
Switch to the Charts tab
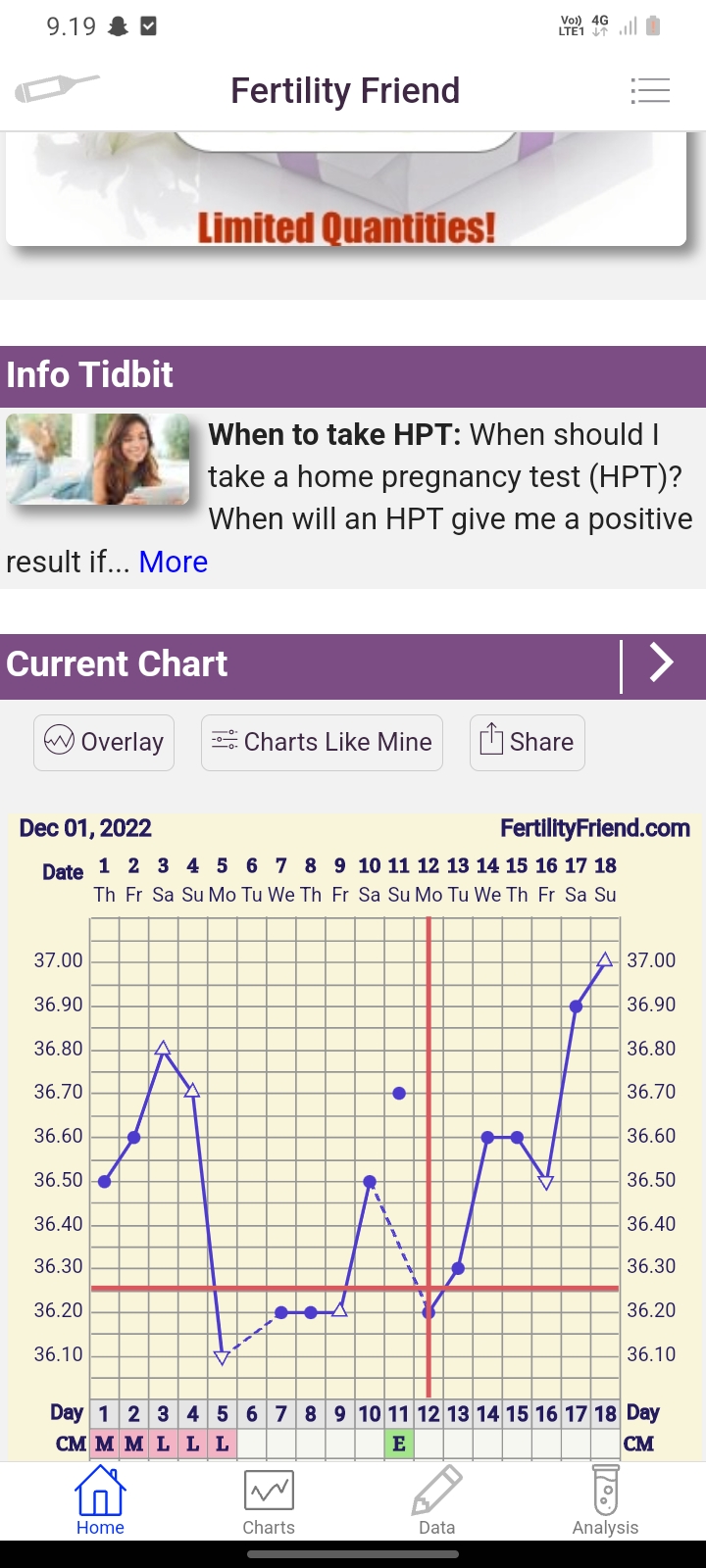point(269,1501)
